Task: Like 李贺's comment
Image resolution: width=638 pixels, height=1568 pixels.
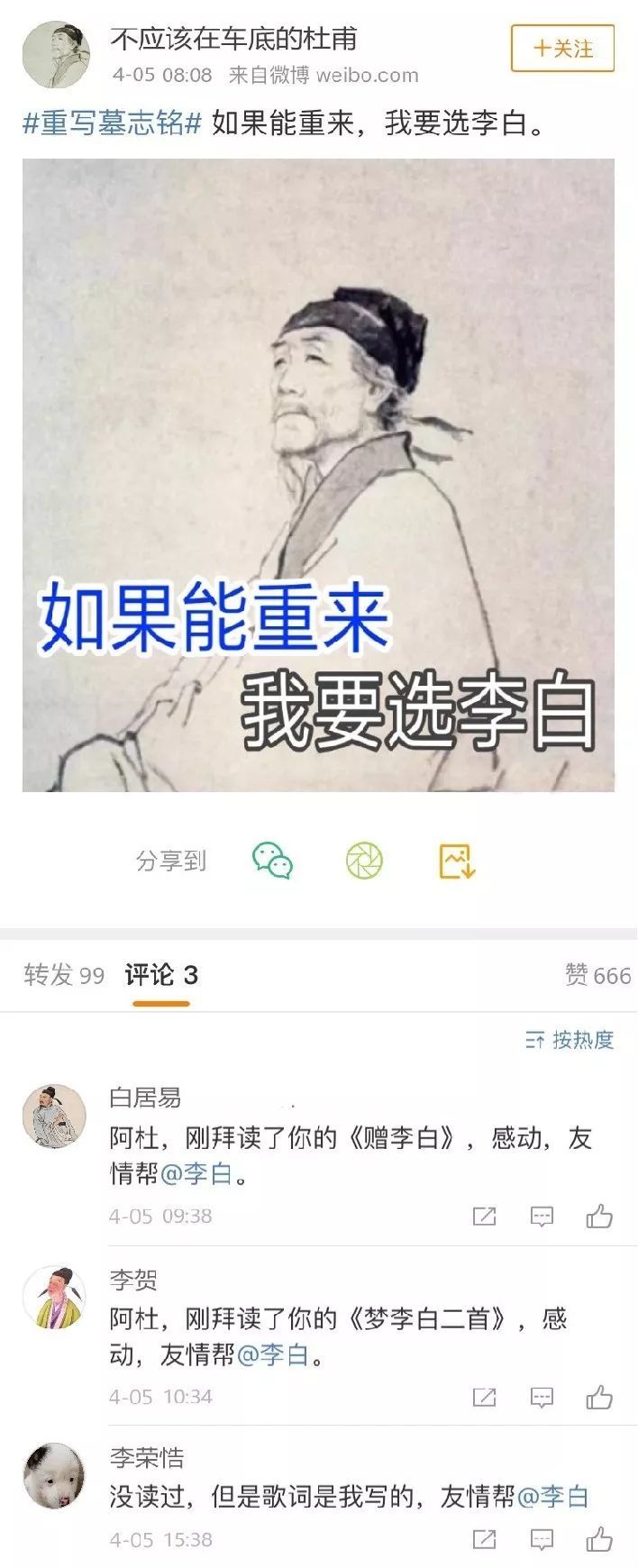Action: 599,1398
